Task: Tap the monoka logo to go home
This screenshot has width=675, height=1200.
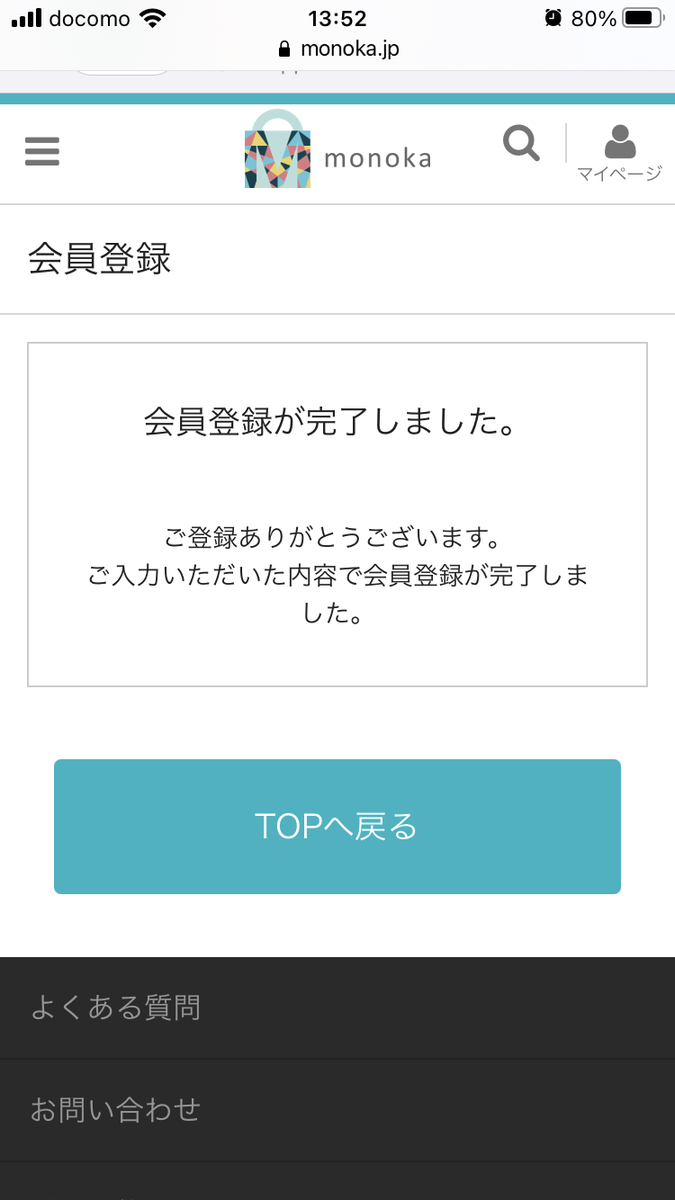Action: tap(337, 152)
